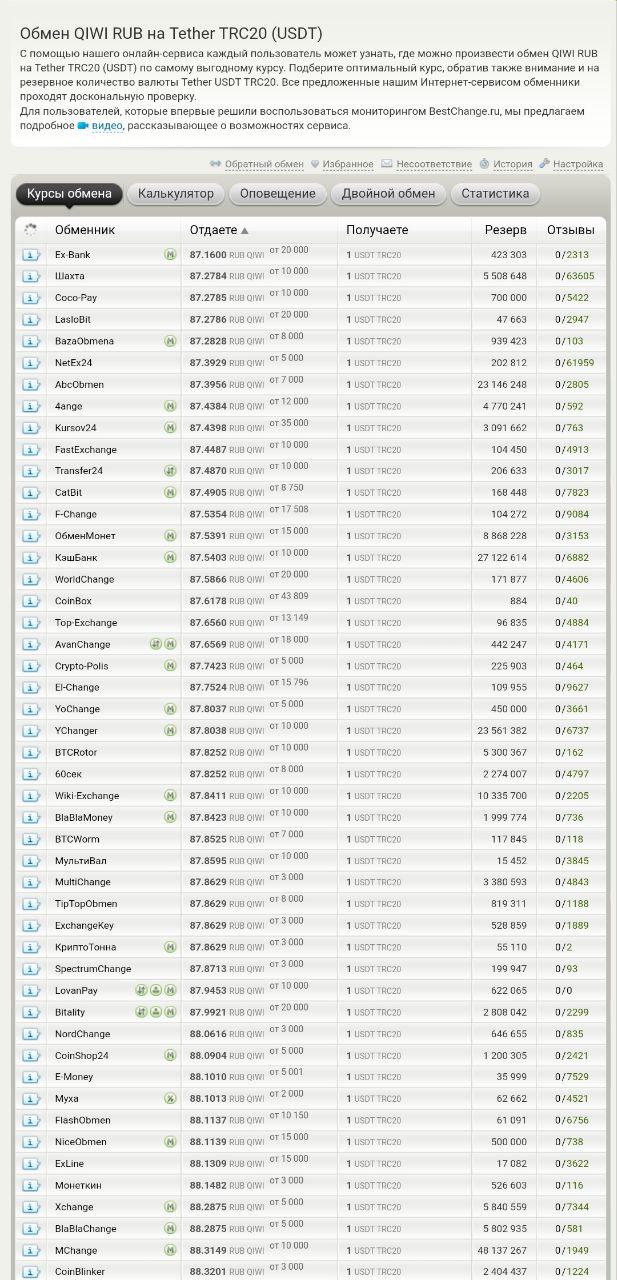The image size is (617, 1280).
Task: Open the История link
Action: [x=512, y=164]
